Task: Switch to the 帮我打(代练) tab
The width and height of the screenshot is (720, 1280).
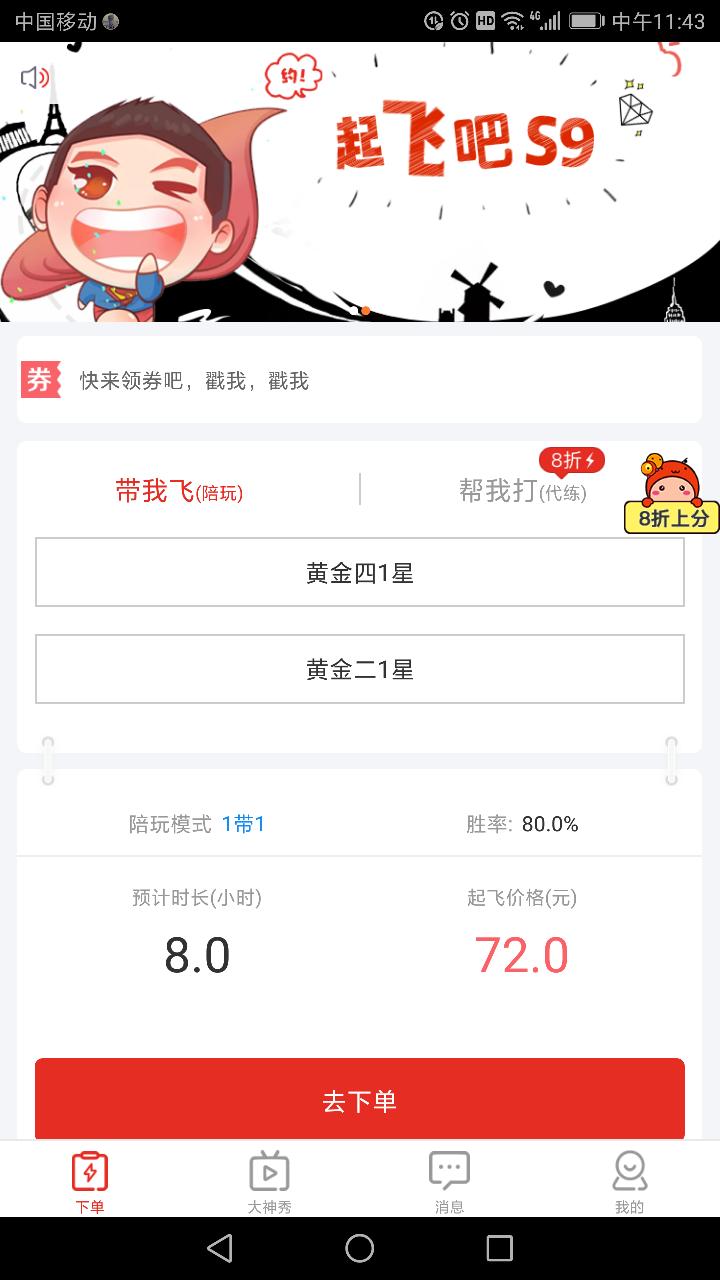Action: (x=522, y=491)
